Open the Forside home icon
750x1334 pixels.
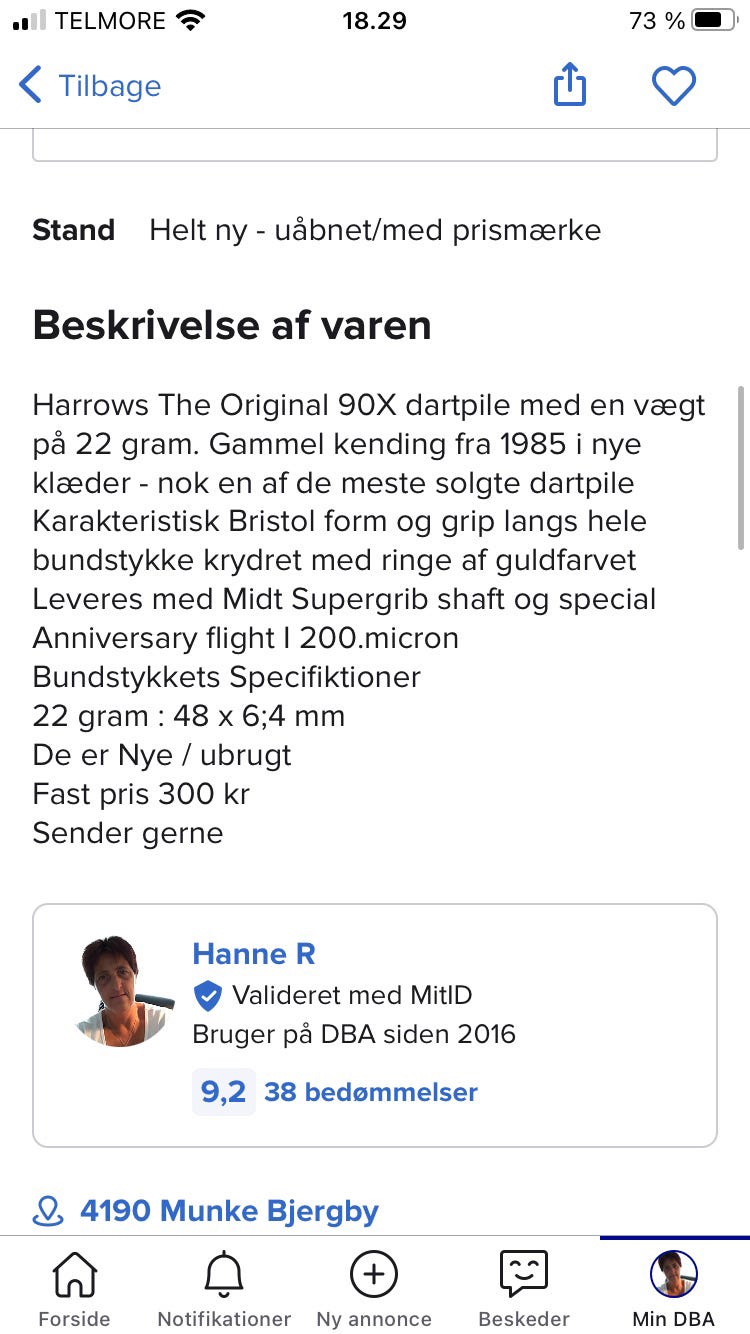(x=75, y=1274)
